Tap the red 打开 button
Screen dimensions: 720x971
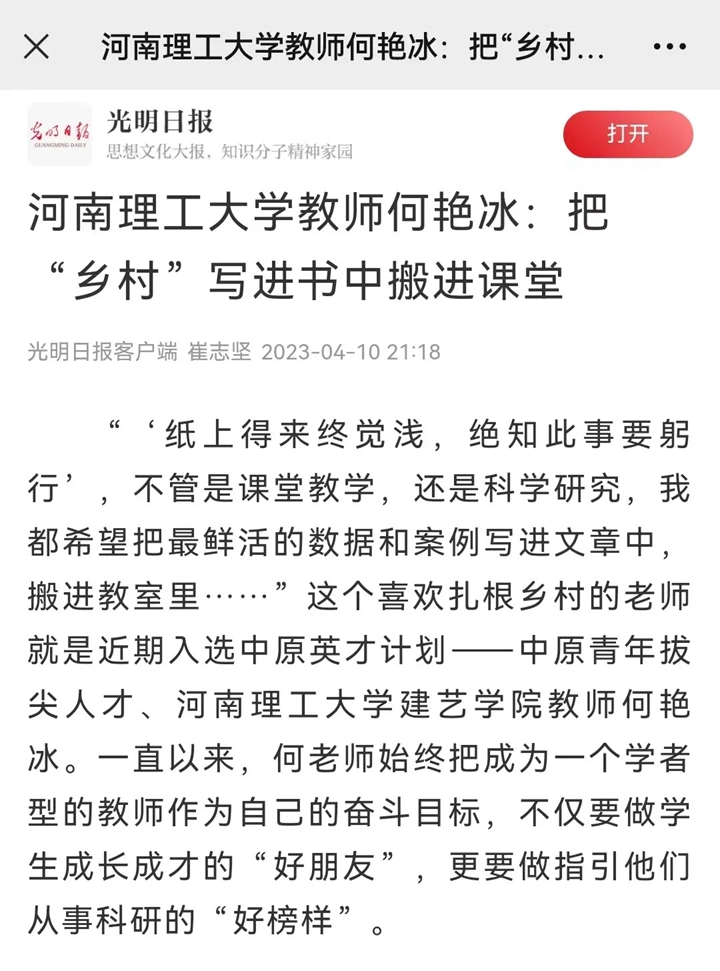coord(628,134)
